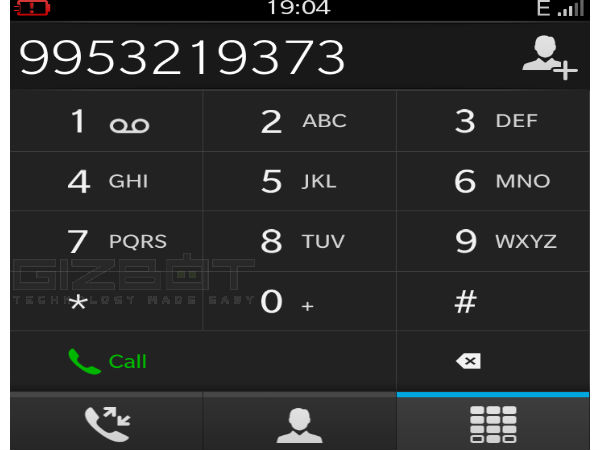Select the dialpad tab
The height and width of the screenshot is (450, 600).
(493, 424)
